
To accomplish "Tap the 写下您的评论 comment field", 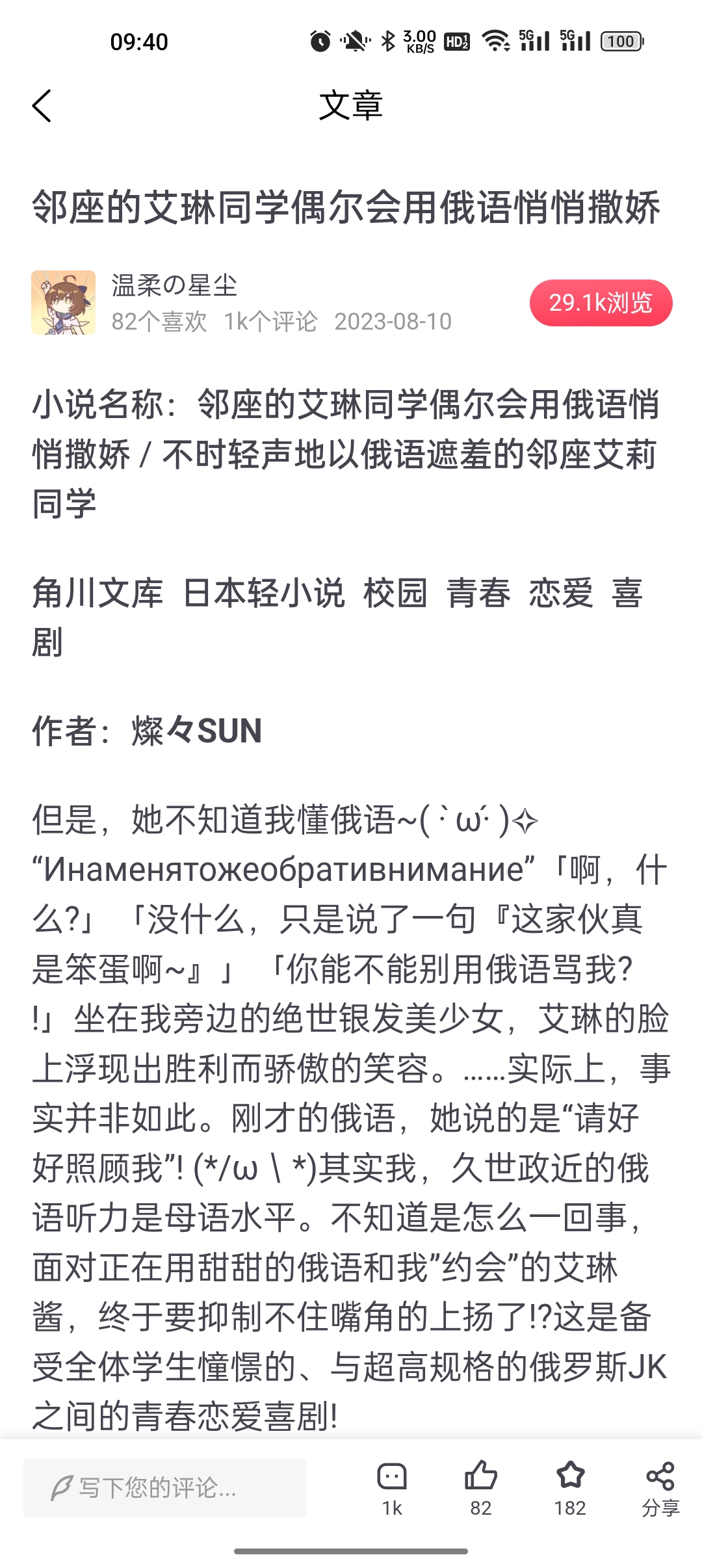I will click(x=164, y=1487).
